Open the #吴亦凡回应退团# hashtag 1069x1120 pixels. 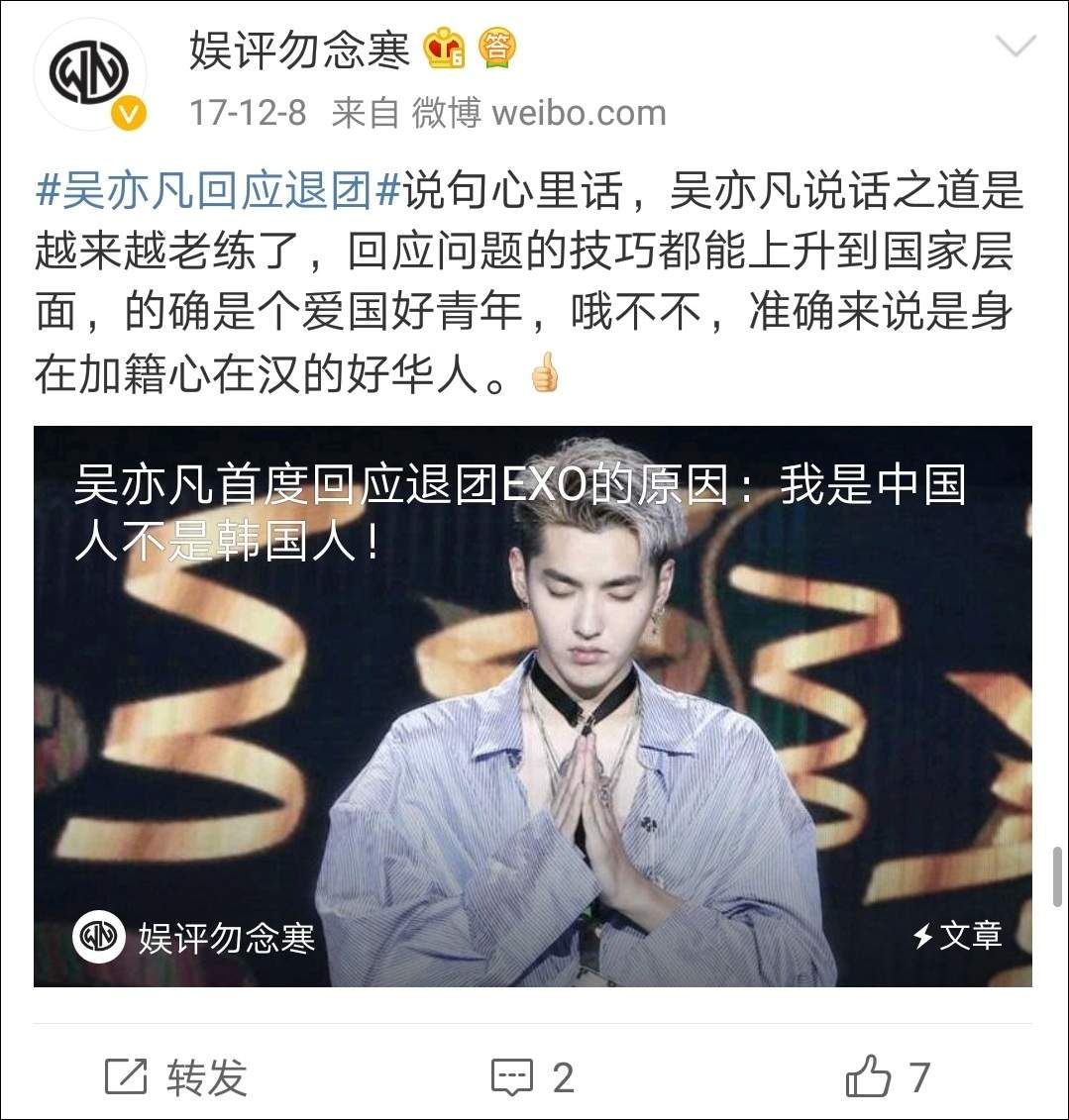click(218, 191)
